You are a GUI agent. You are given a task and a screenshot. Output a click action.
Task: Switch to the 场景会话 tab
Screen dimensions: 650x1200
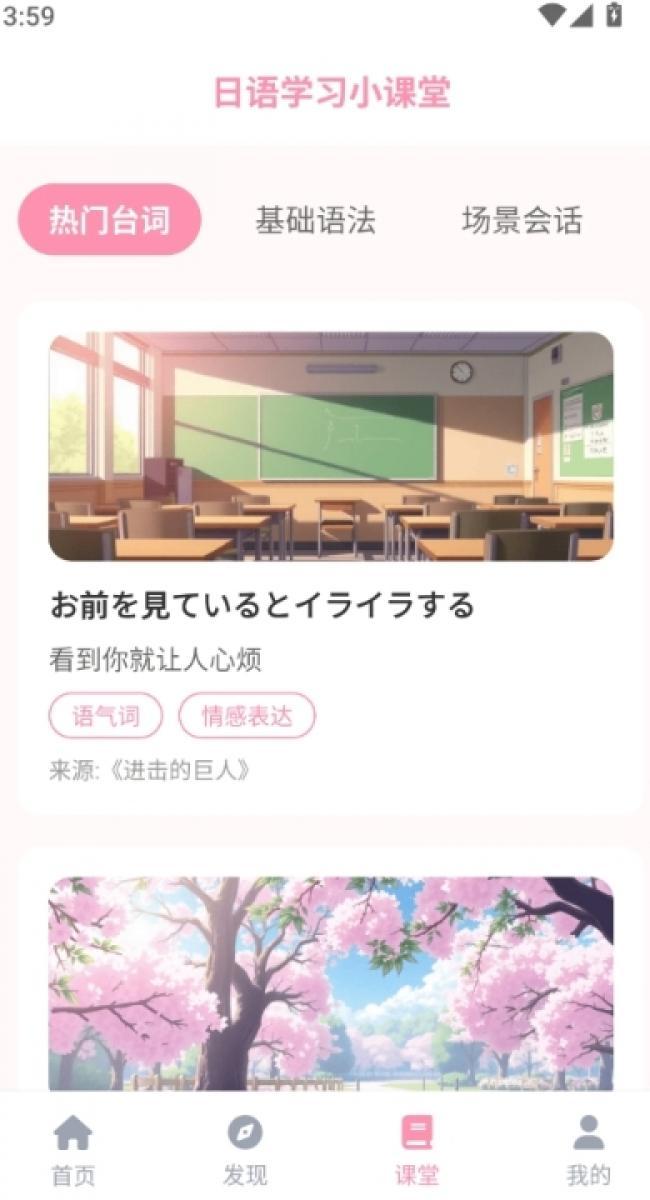(522, 220)
